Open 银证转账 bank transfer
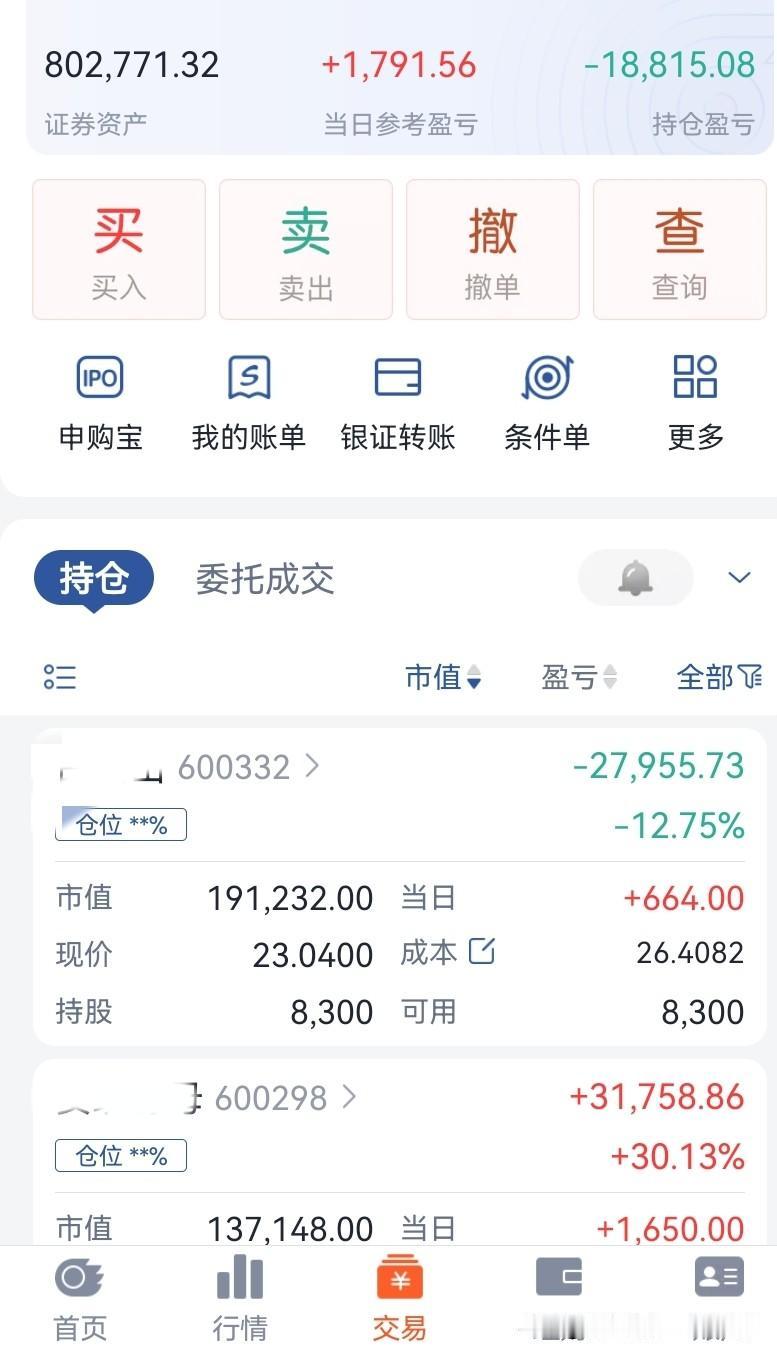Screen dimensions: 777x1355 (397, 400)
